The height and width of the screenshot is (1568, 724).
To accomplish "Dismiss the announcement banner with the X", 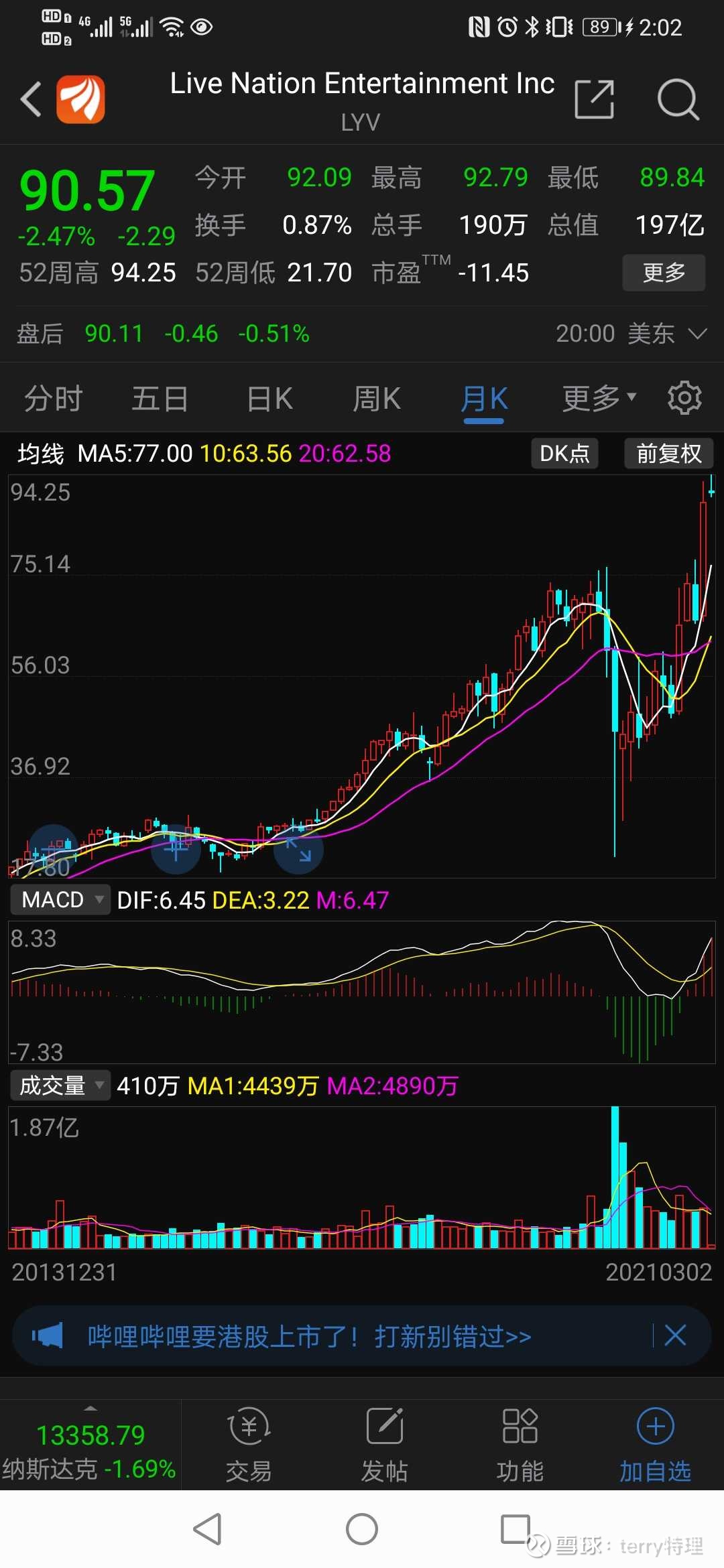I will [x=675, y=1335].
